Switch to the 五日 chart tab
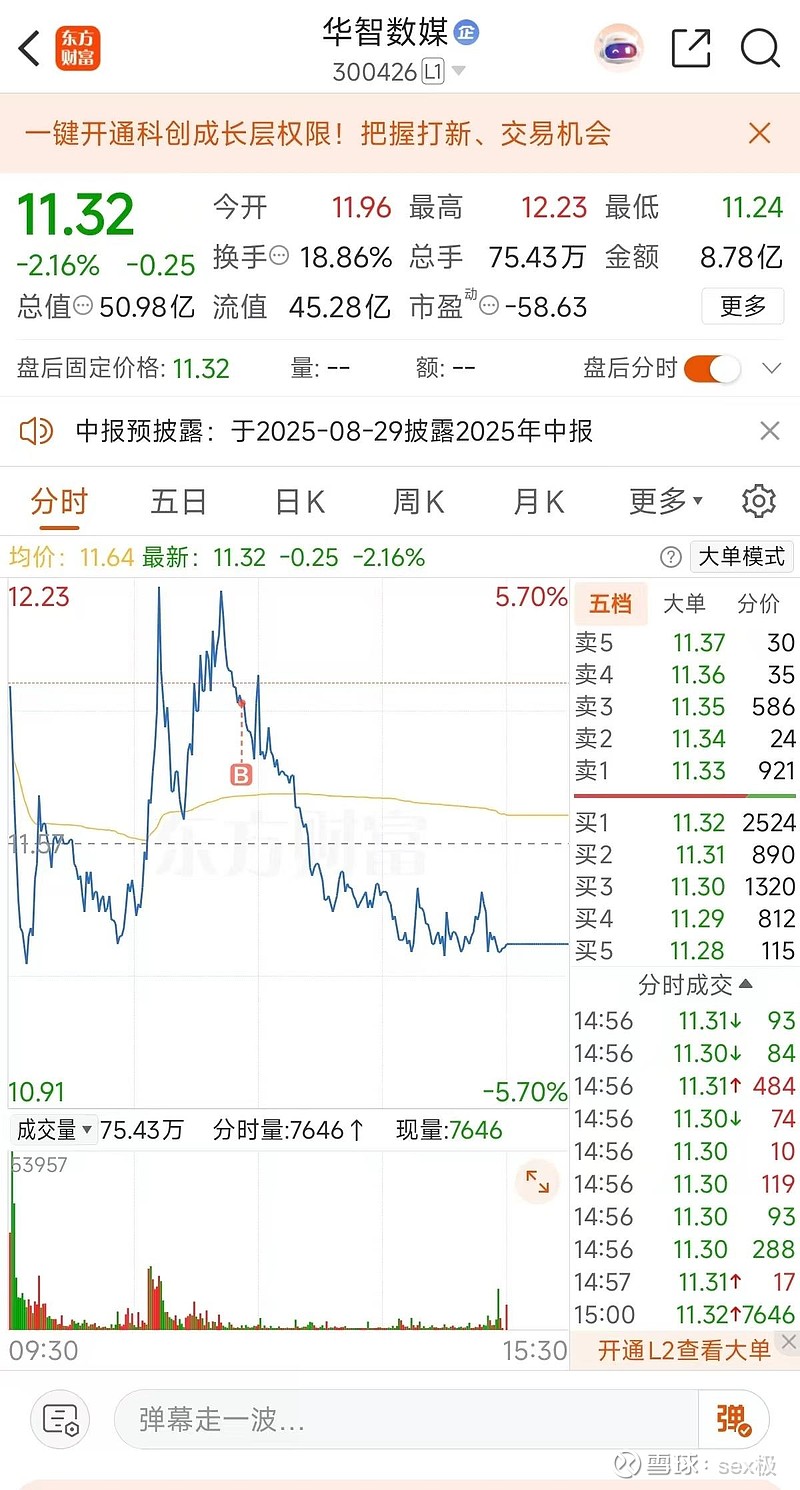 click(178, 501)
